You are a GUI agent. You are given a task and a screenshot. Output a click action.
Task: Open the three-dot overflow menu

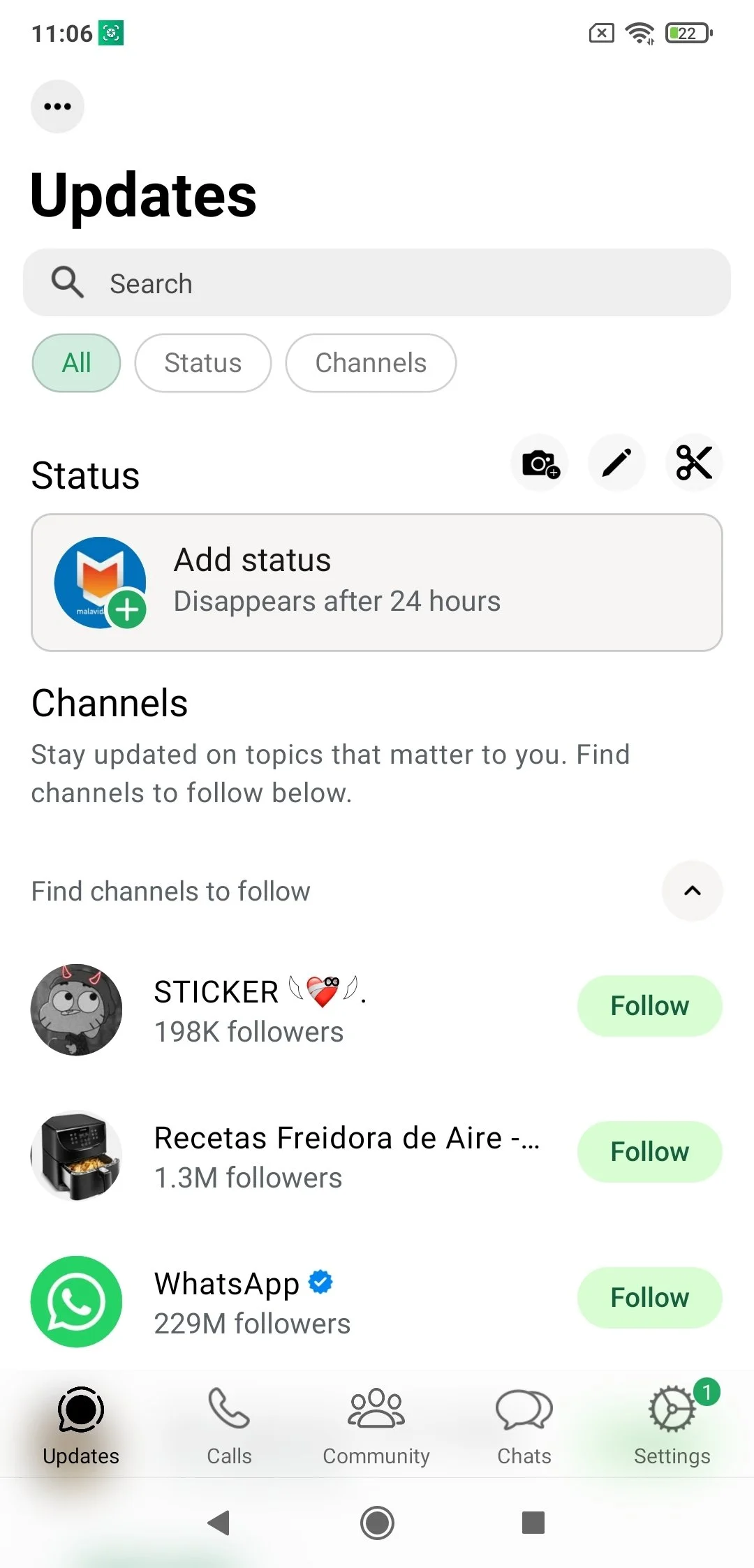[x=57, y=107]
